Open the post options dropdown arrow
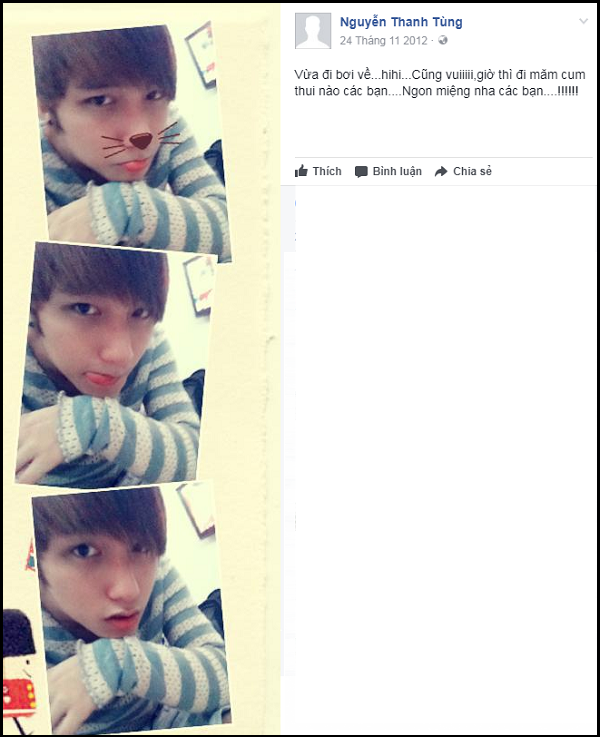This screenshot has width=600, height=737. point(584,21)
